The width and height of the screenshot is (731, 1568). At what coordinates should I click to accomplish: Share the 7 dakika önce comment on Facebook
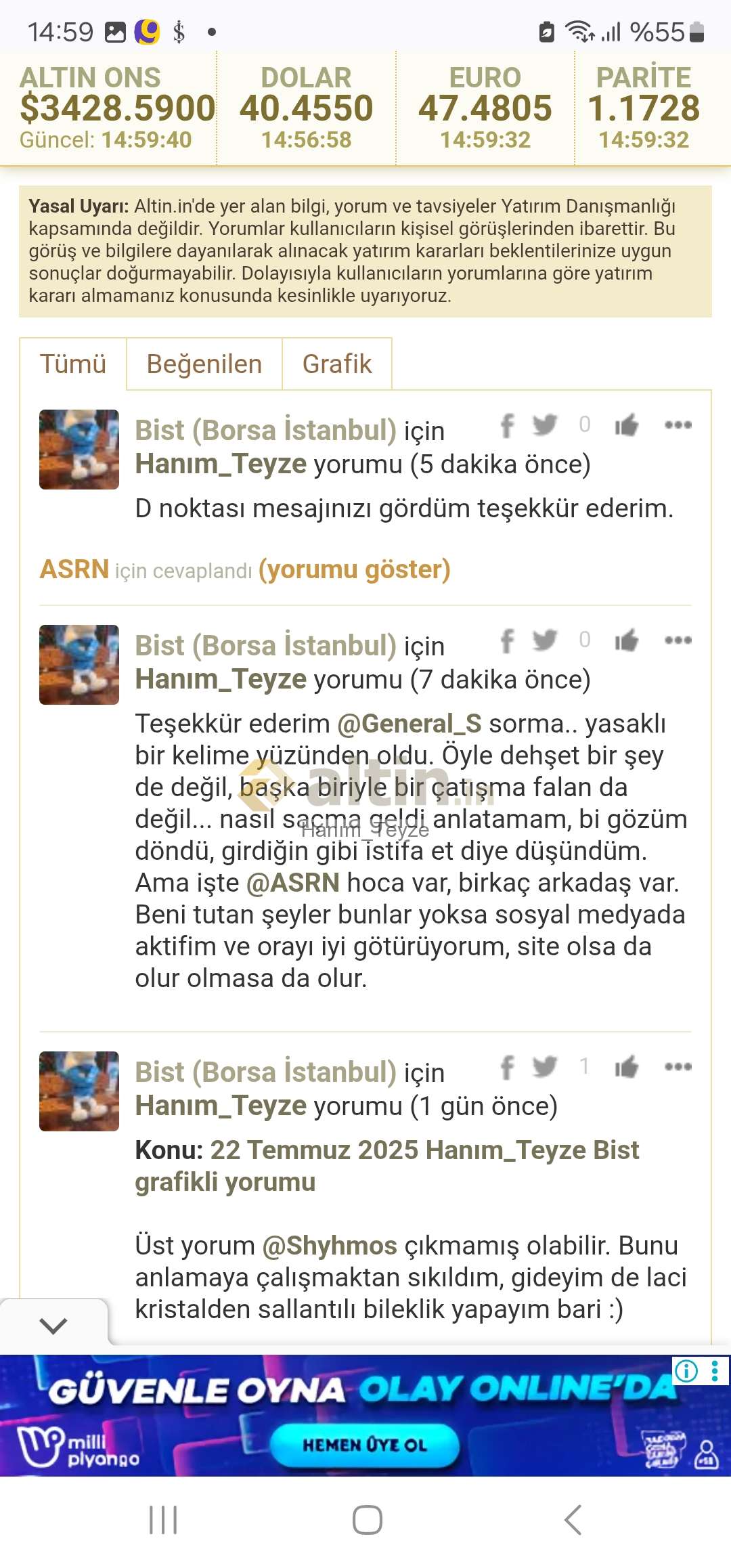coord(508,640)
